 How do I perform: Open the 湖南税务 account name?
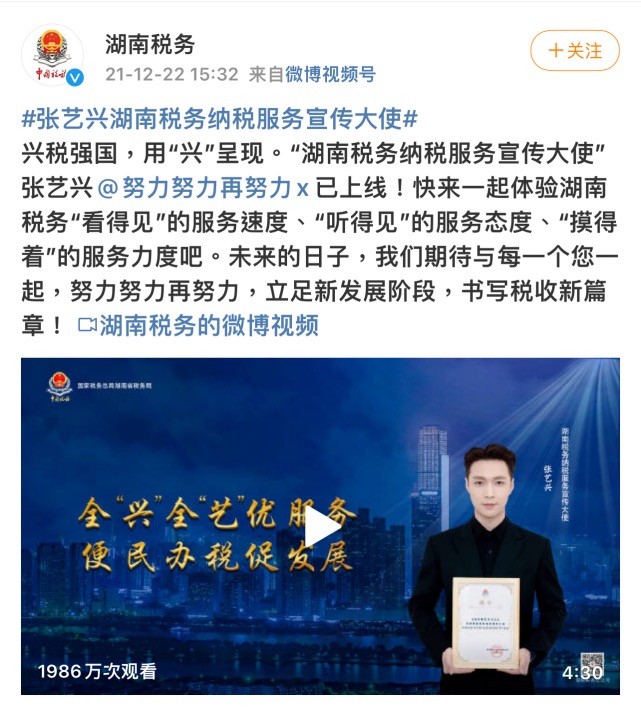pos(150,44)
